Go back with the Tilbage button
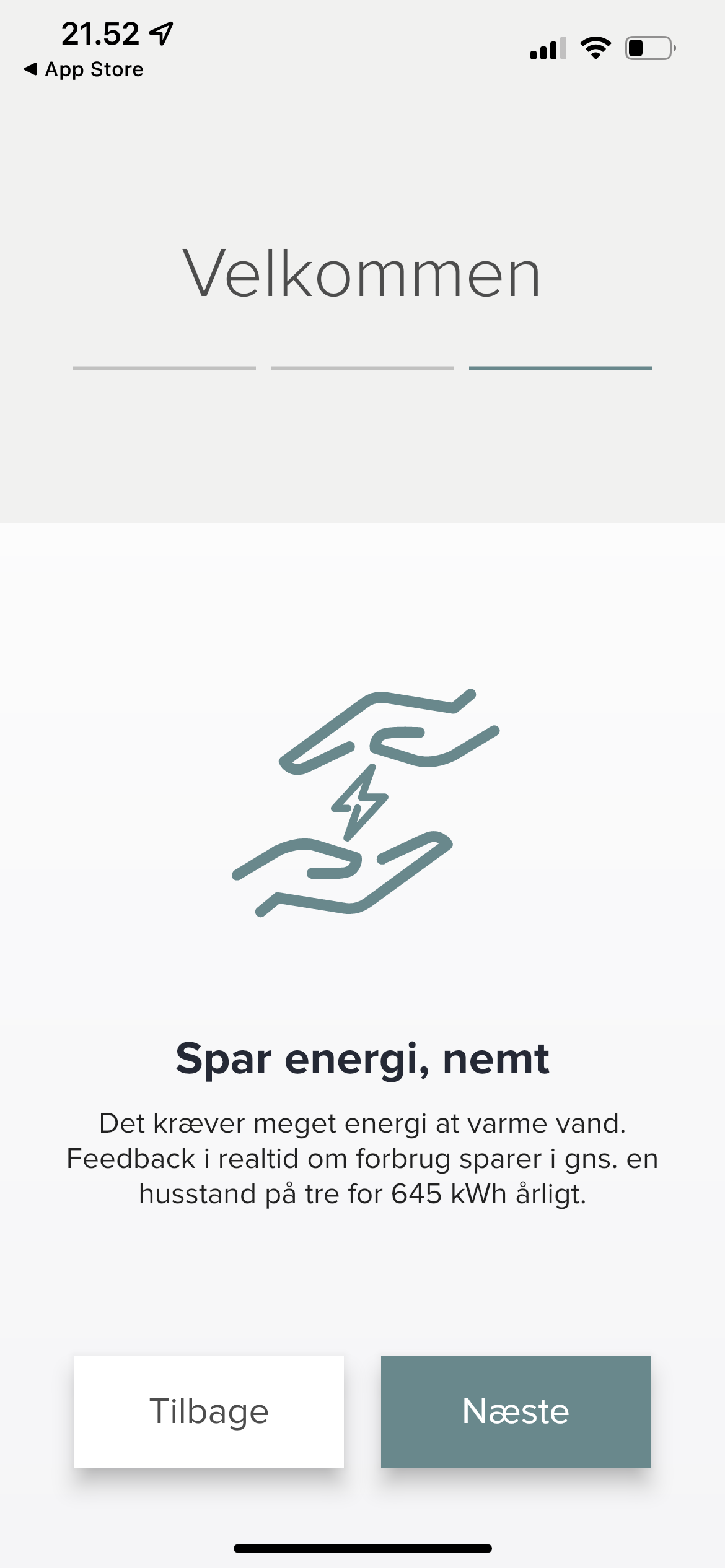Viewport: 725px width, 1568px height. (209, 1411)
